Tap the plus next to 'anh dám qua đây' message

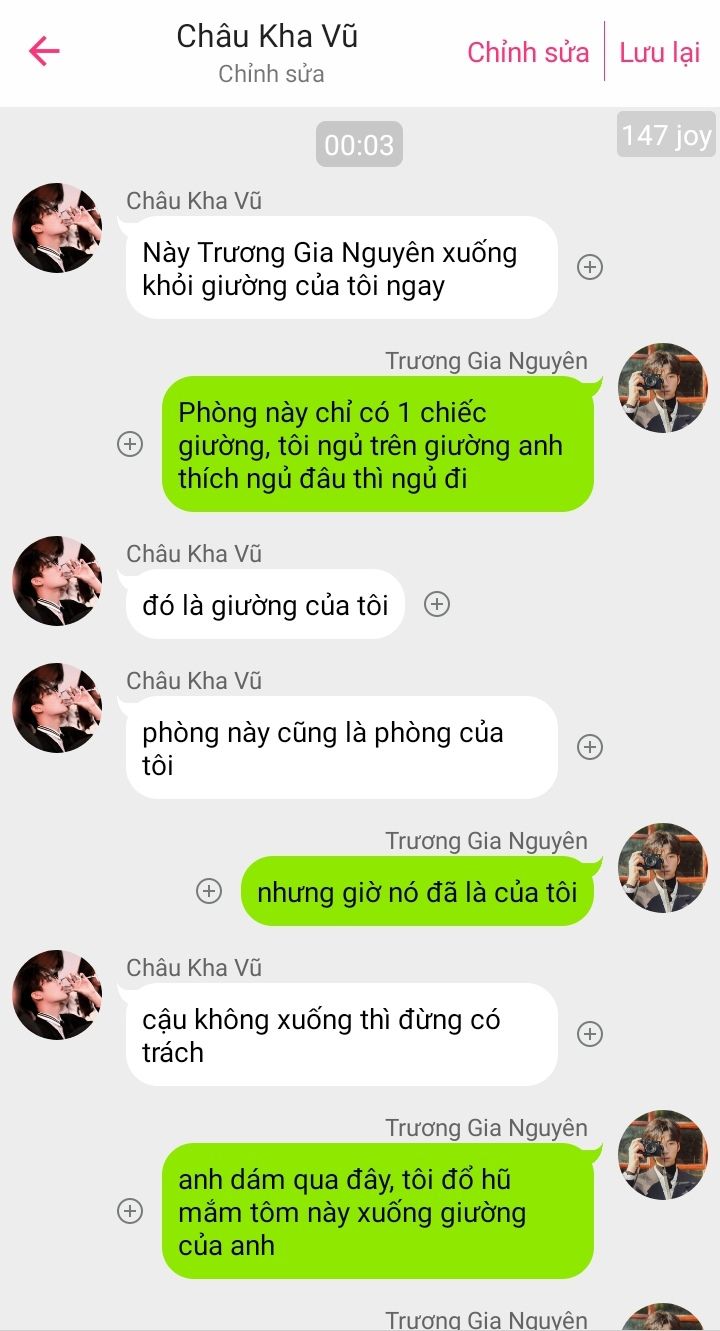pos(130,1211)
